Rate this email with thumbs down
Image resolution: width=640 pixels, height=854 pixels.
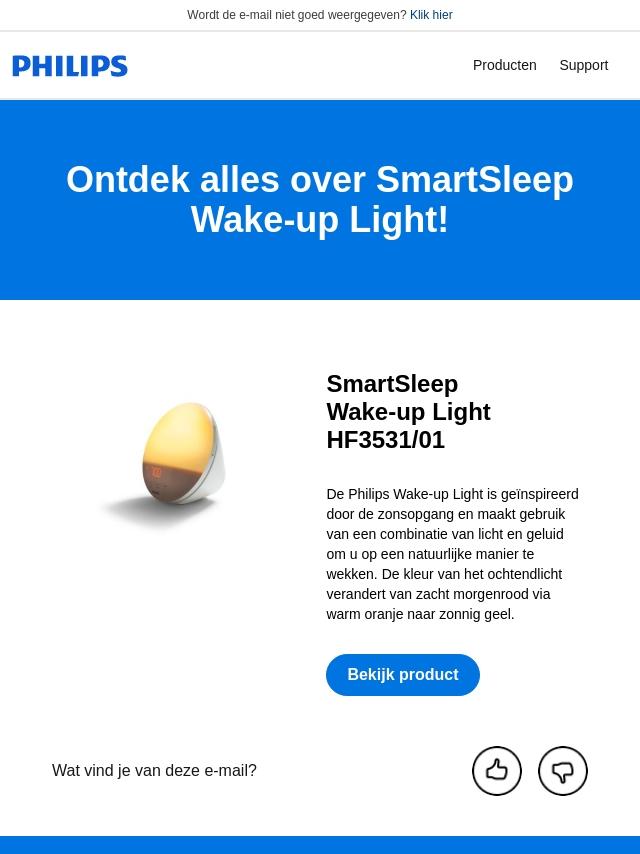coord(563,771)
